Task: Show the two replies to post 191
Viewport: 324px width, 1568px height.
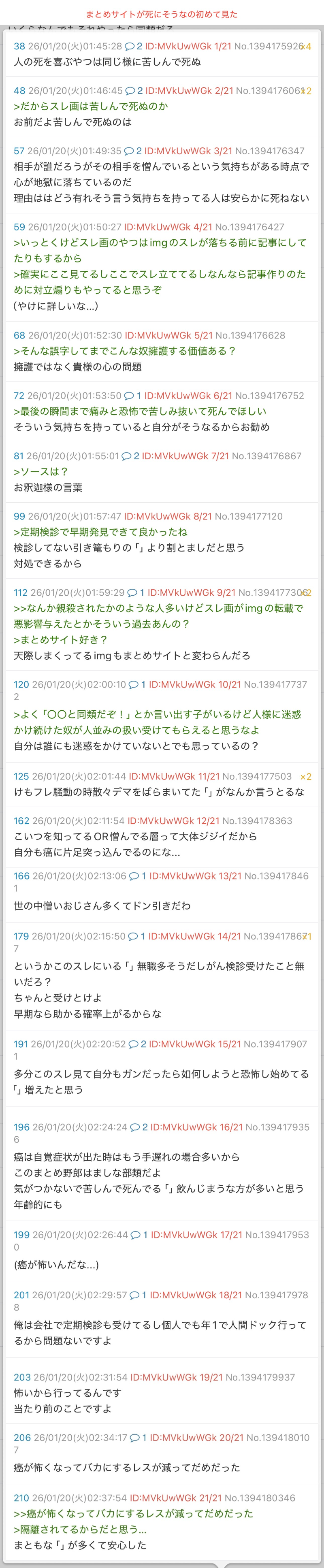Action: [137, 1044]
